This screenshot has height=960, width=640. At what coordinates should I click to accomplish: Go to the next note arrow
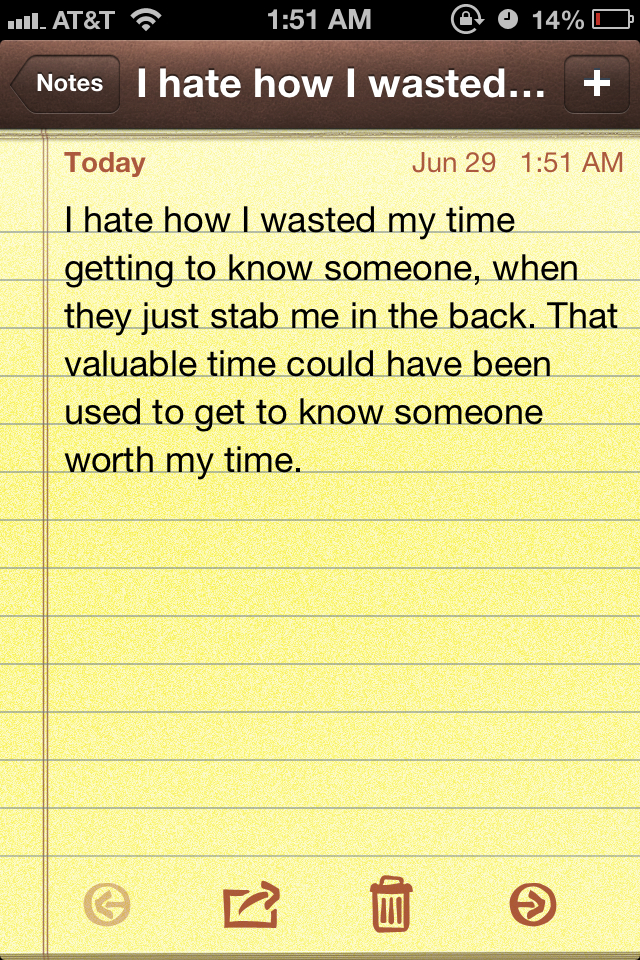tap(532, 905)
